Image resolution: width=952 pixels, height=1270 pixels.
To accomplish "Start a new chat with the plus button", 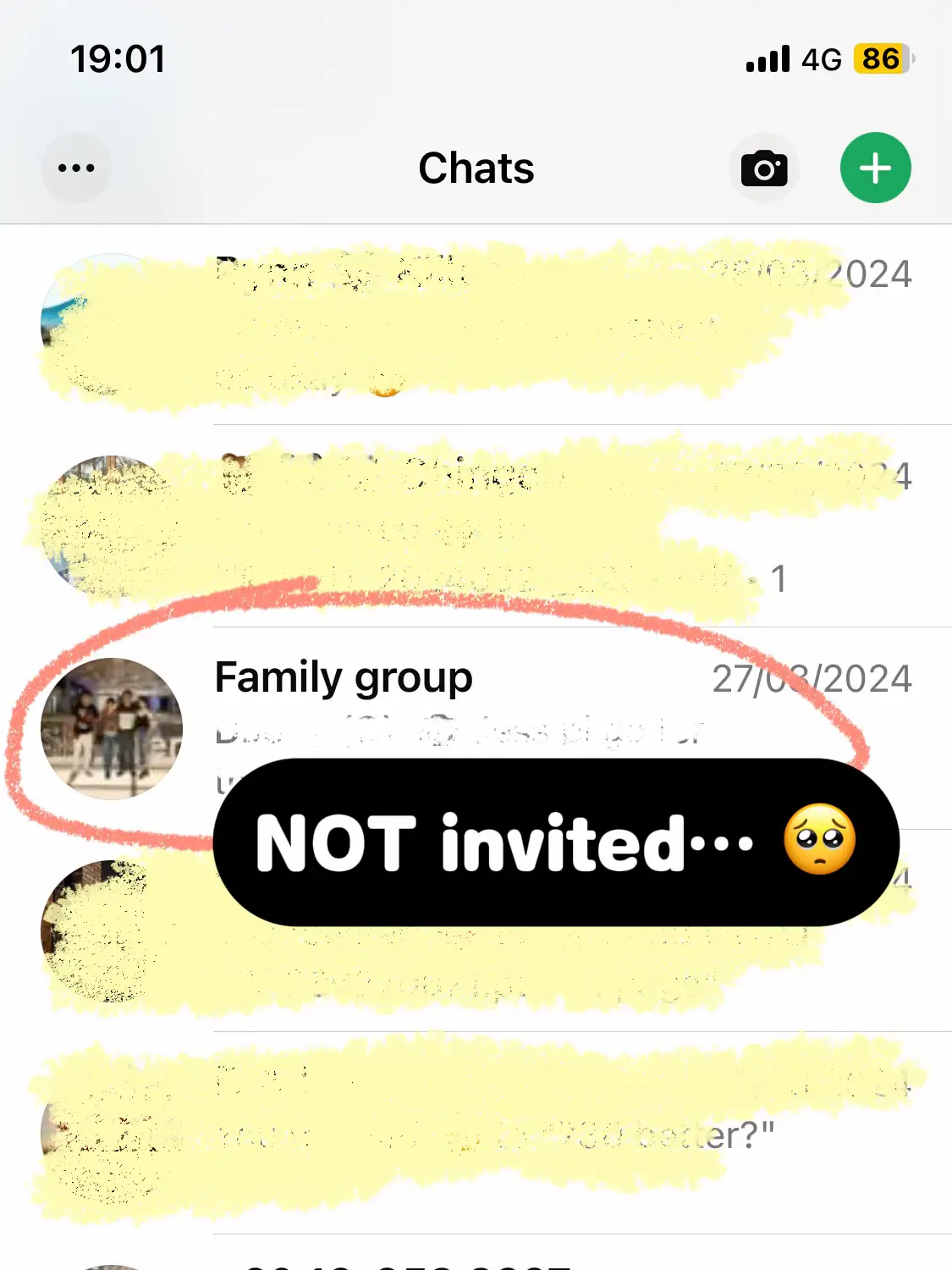I will coord(875,168).
